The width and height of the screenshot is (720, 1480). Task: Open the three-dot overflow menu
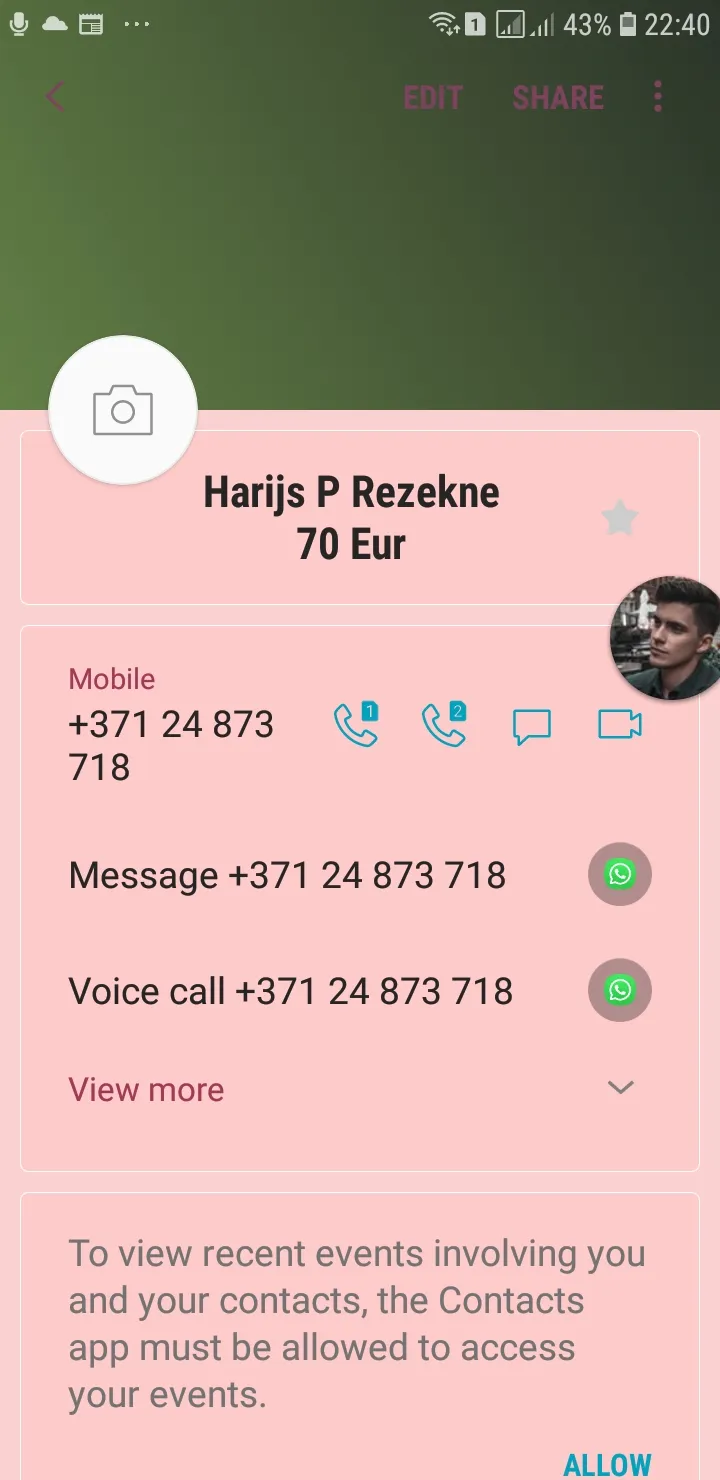657,97
